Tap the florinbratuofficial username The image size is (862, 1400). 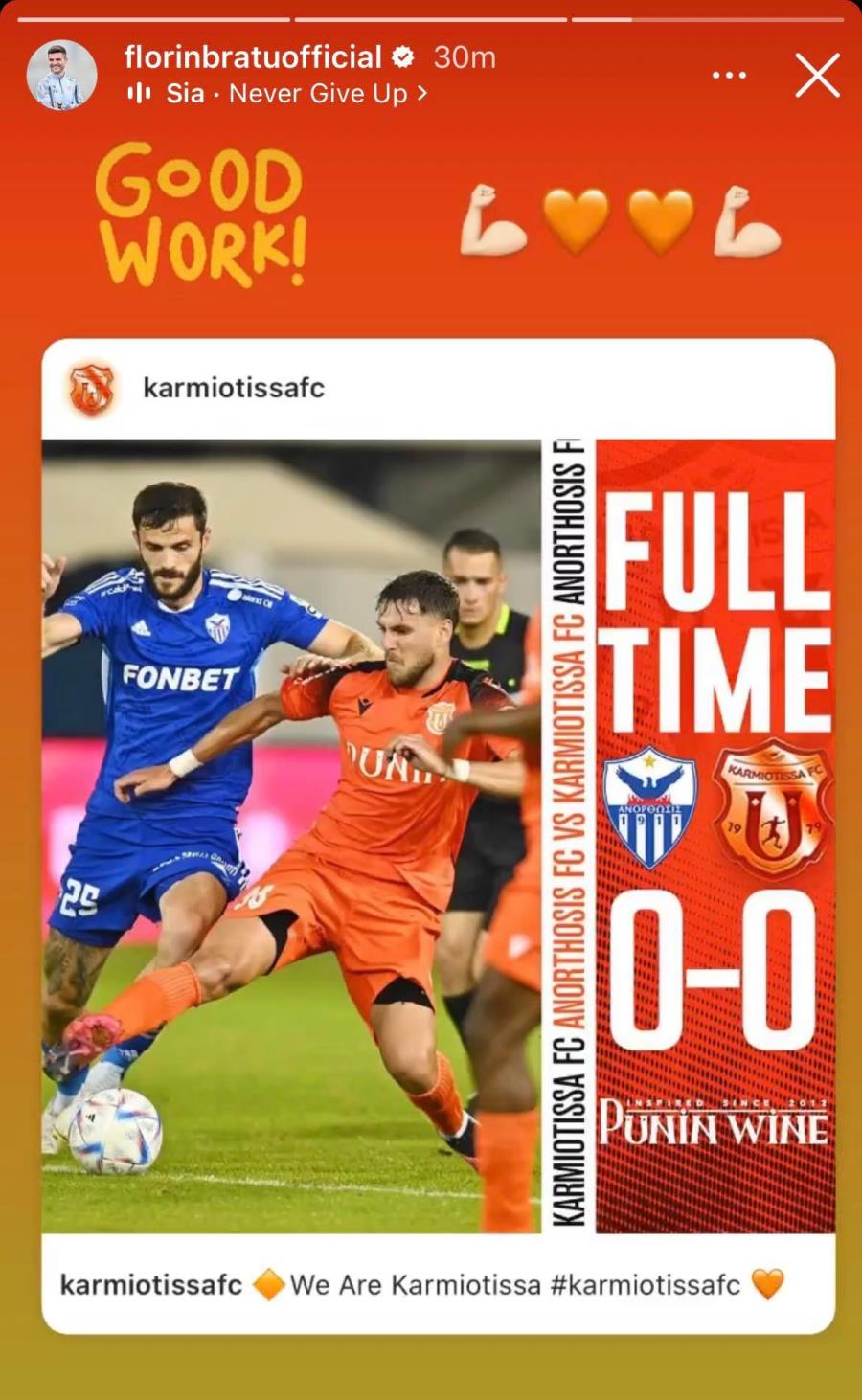[253, 57]
